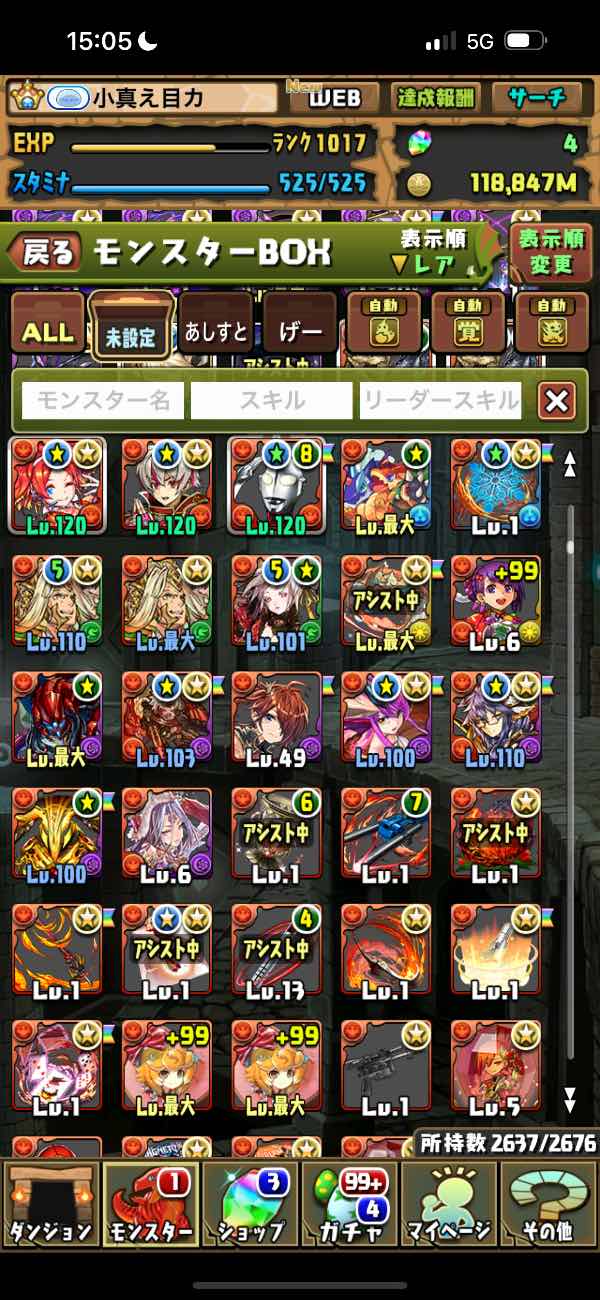Switch to the げー tab
Viewport: 600px width, 1300px height.
coord(300,332)
